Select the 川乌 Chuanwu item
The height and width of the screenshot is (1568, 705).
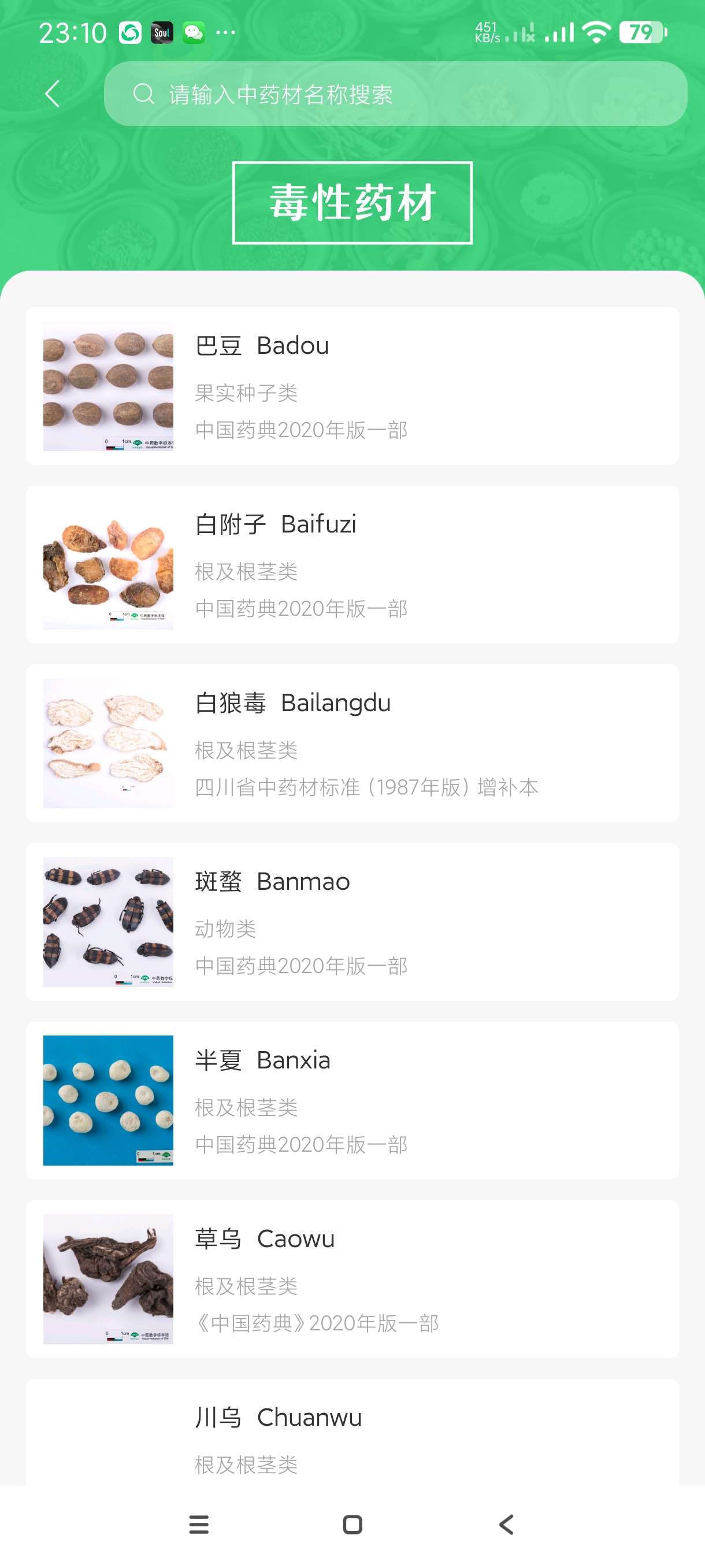351,1437
